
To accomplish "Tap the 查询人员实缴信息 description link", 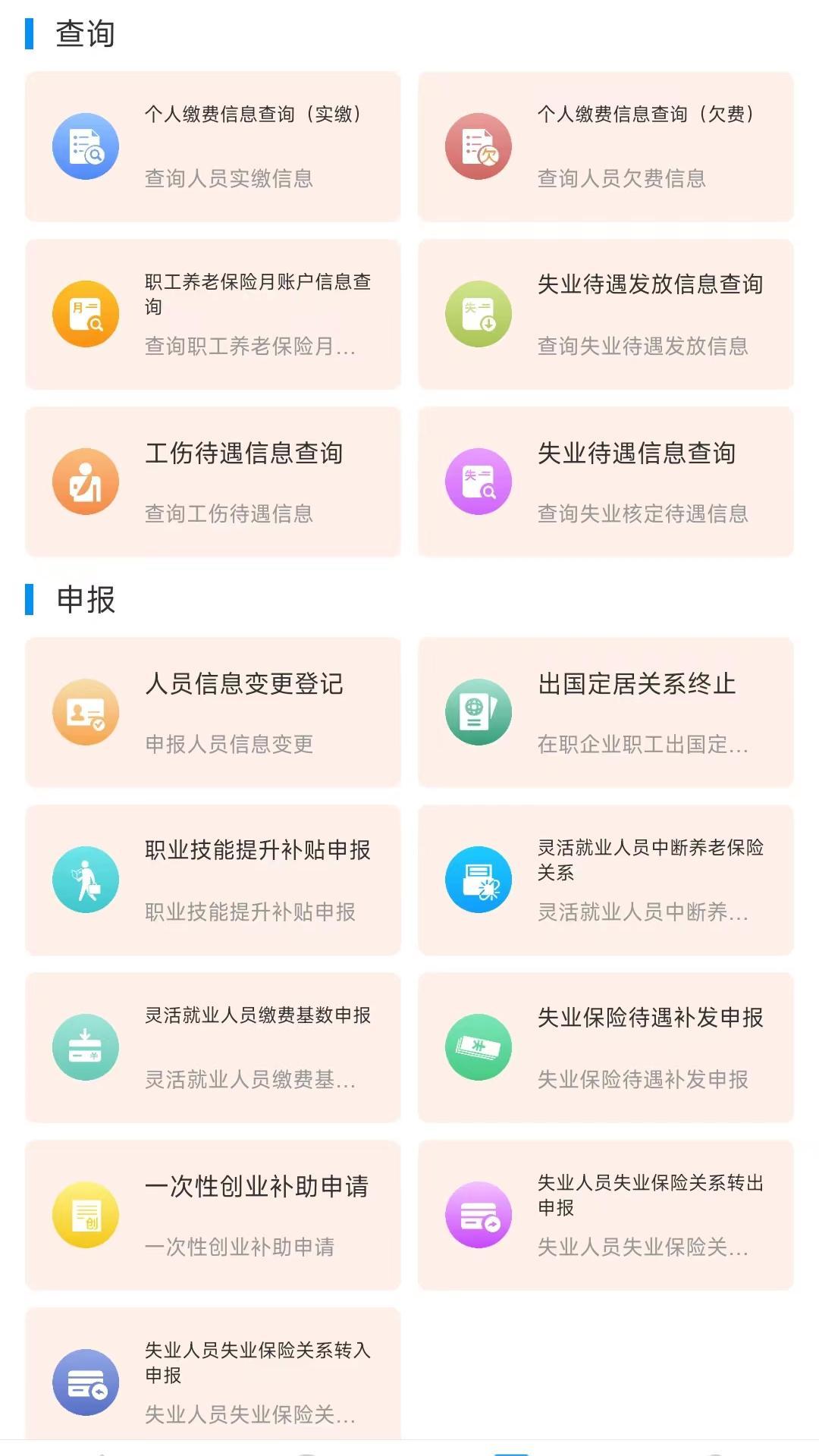I will [x=230, y=180].
